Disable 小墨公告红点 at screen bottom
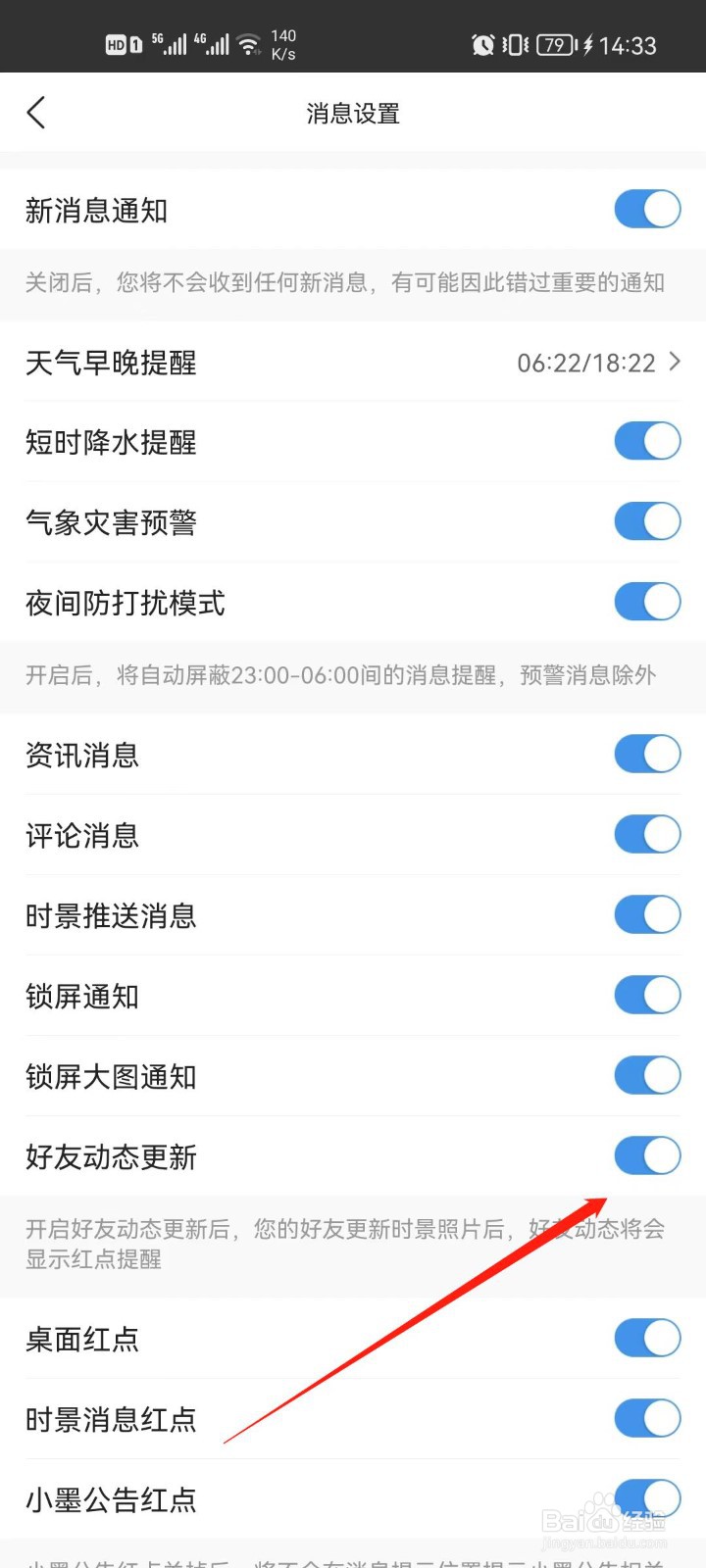 click(x=646, y=1498)
